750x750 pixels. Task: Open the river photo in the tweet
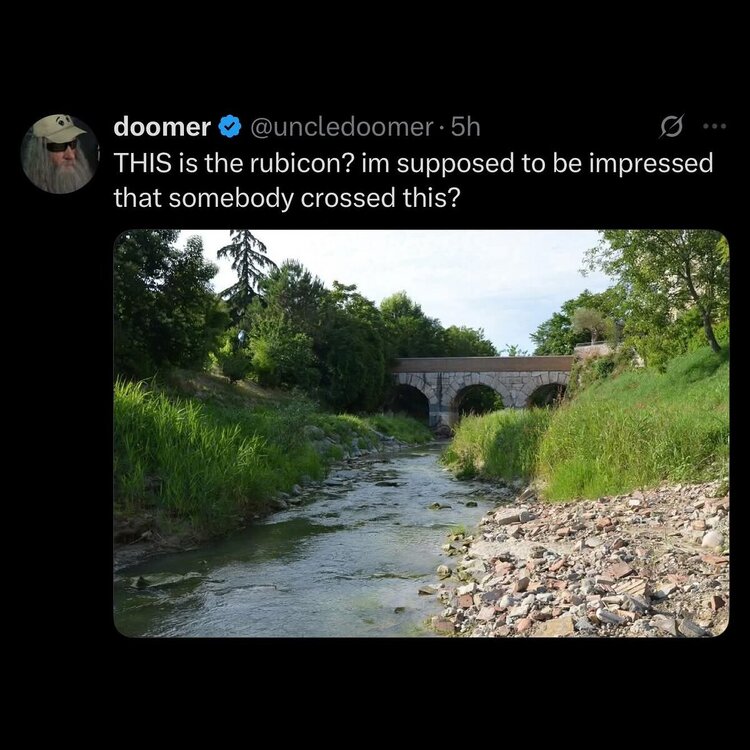click(421, 433)
